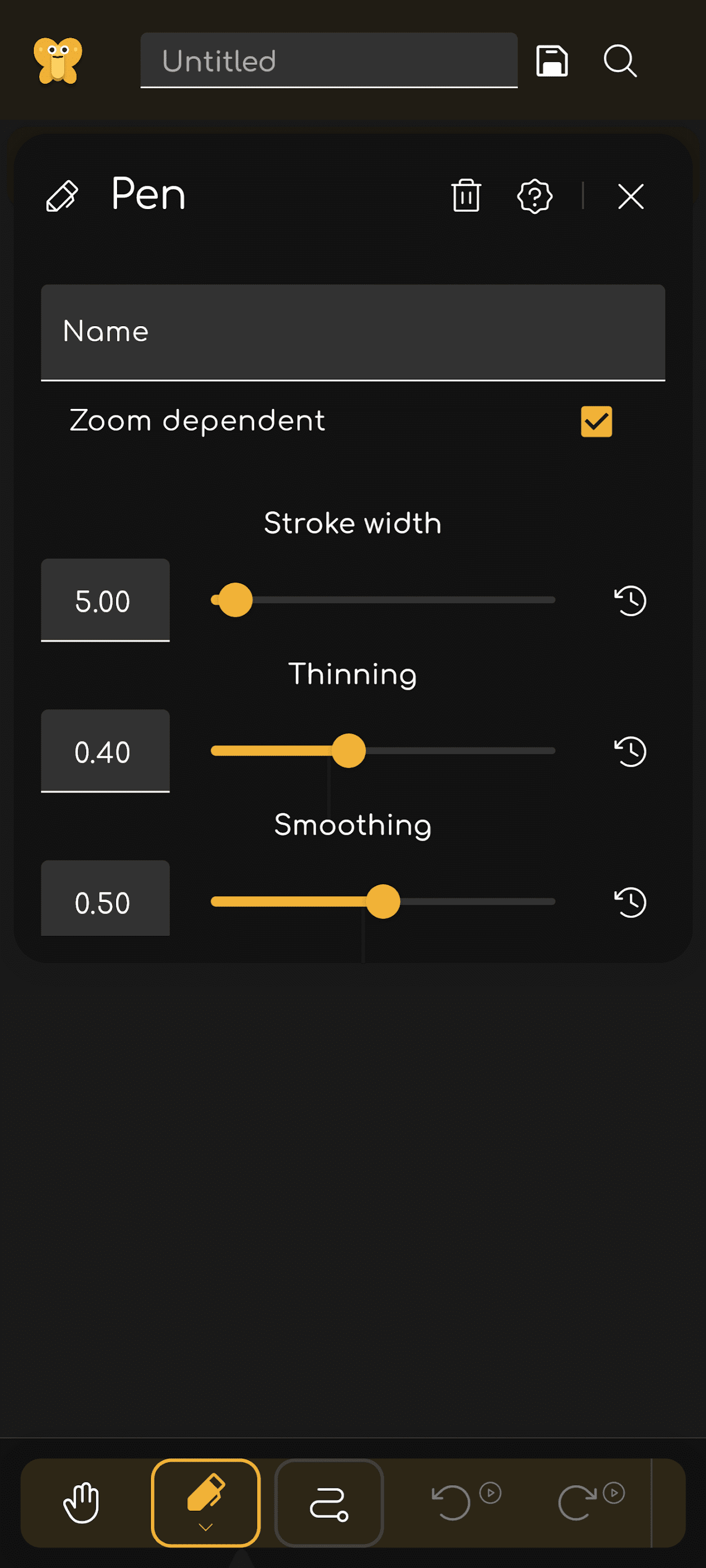This screenshot has width=706, height=1568.
Task: Click the Name field for the preset
Action: (353, 332)
